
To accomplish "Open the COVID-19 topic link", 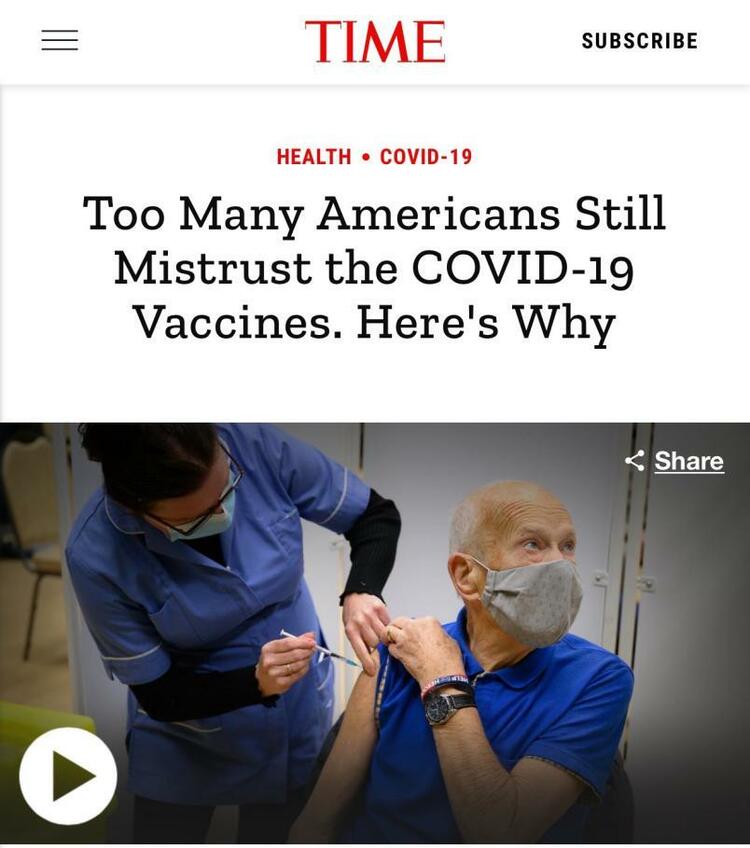I will point(426,157).
